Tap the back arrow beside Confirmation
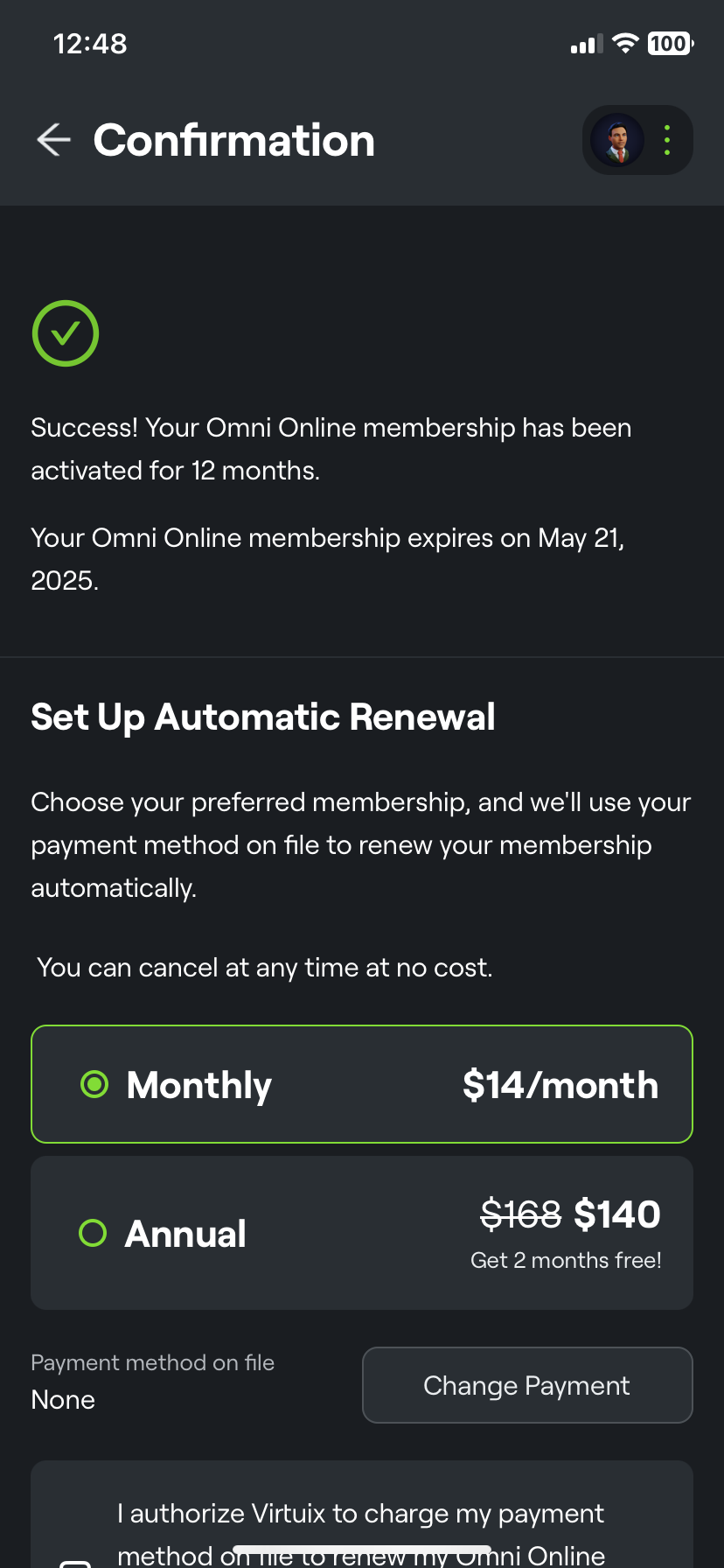 click(52, 140)
